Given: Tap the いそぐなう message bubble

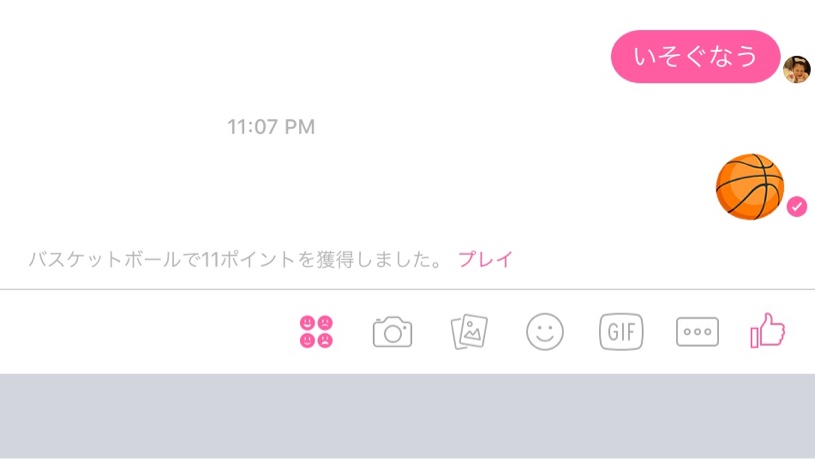Looking at the screenshot, I should click(695, 56).
